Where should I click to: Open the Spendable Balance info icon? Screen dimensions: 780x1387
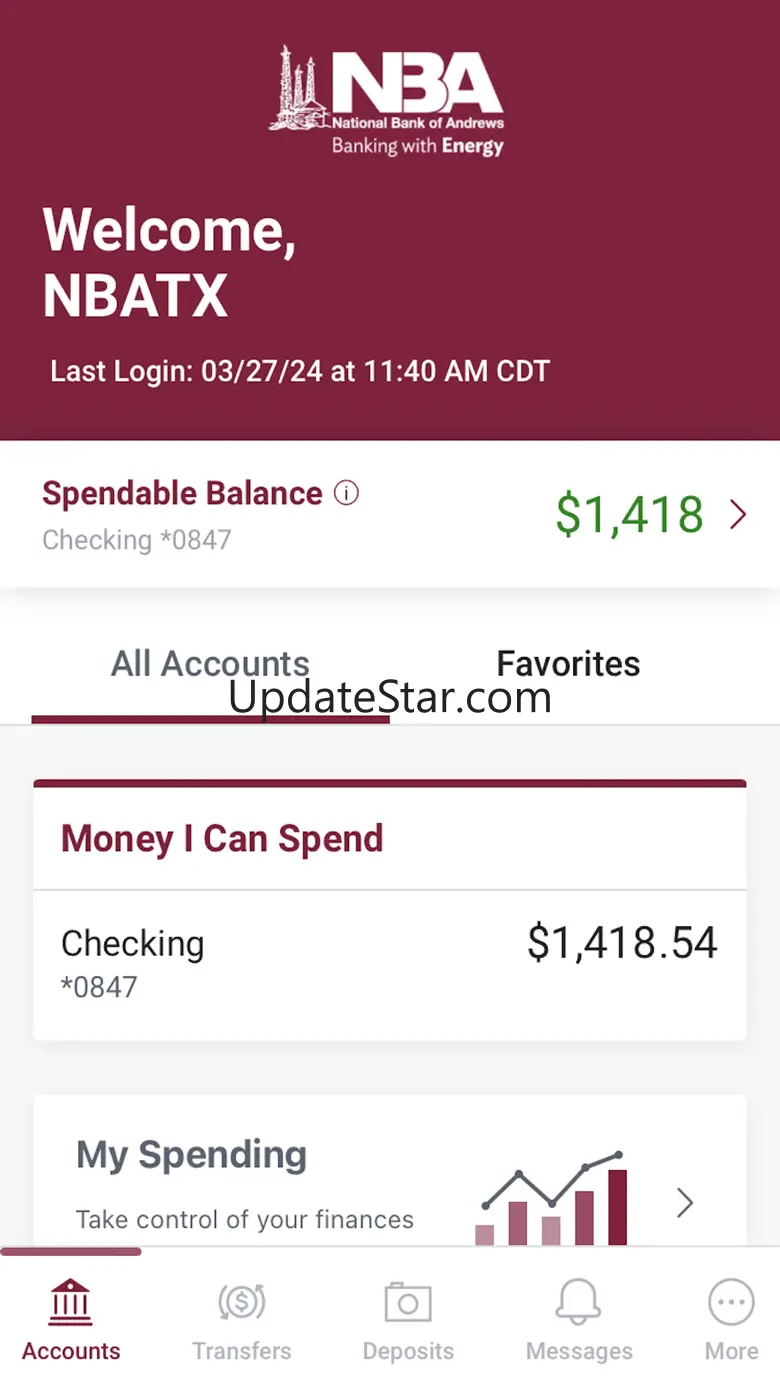coord(346,493)
